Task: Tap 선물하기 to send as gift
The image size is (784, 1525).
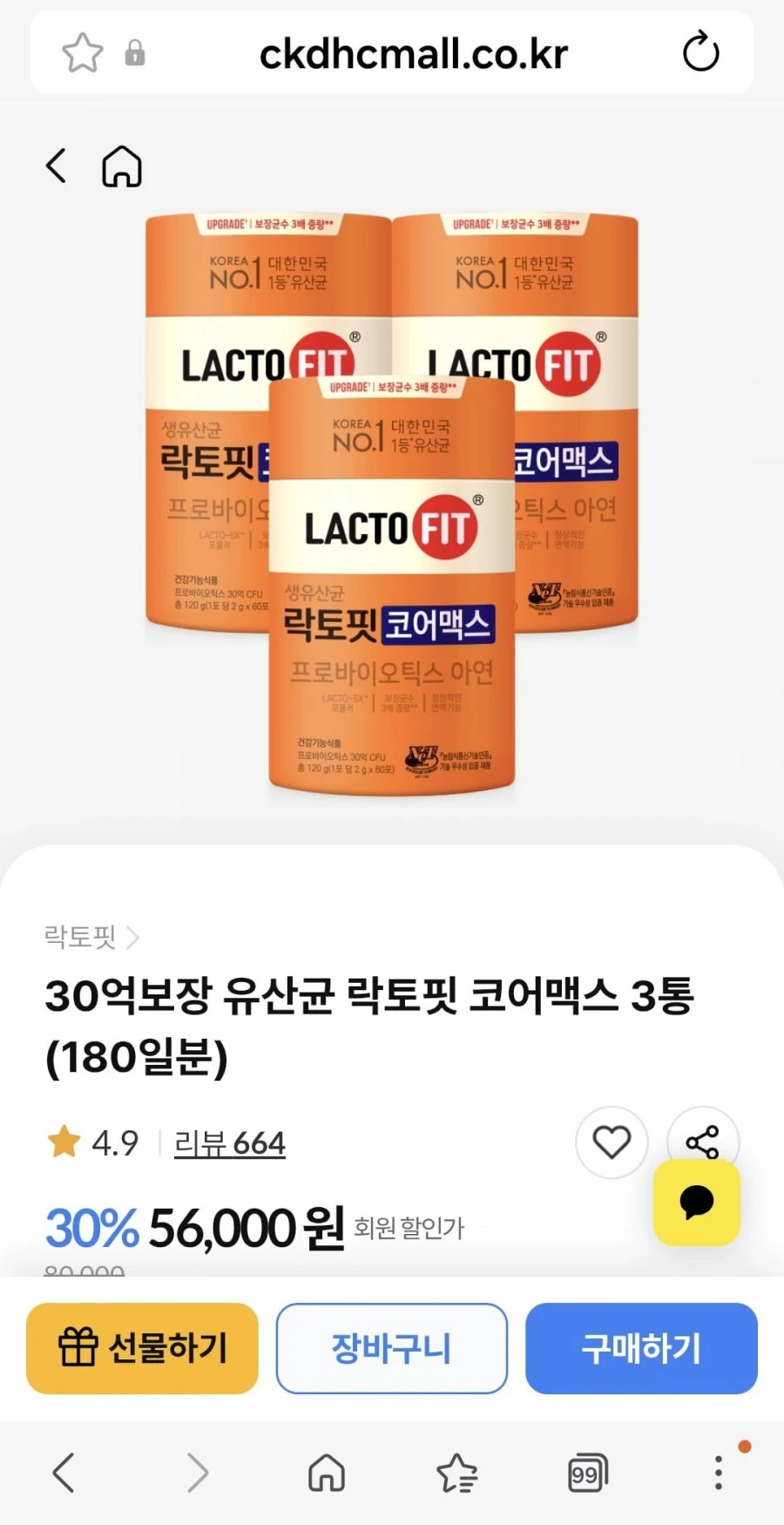Action: click(x=142, y=1348)
